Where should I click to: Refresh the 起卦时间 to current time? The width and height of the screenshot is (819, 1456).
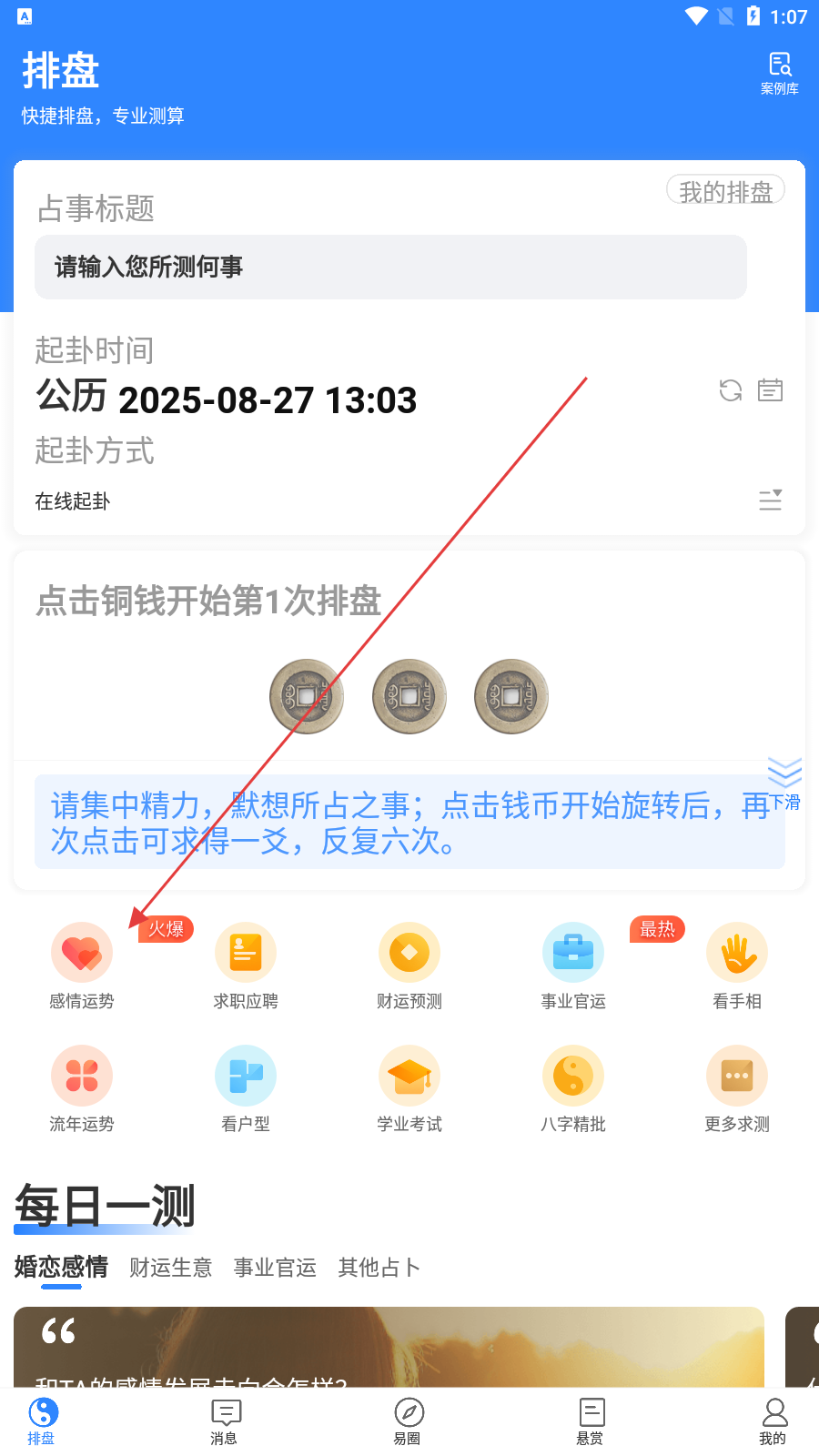pyautogui.click(x=730, y=390)
